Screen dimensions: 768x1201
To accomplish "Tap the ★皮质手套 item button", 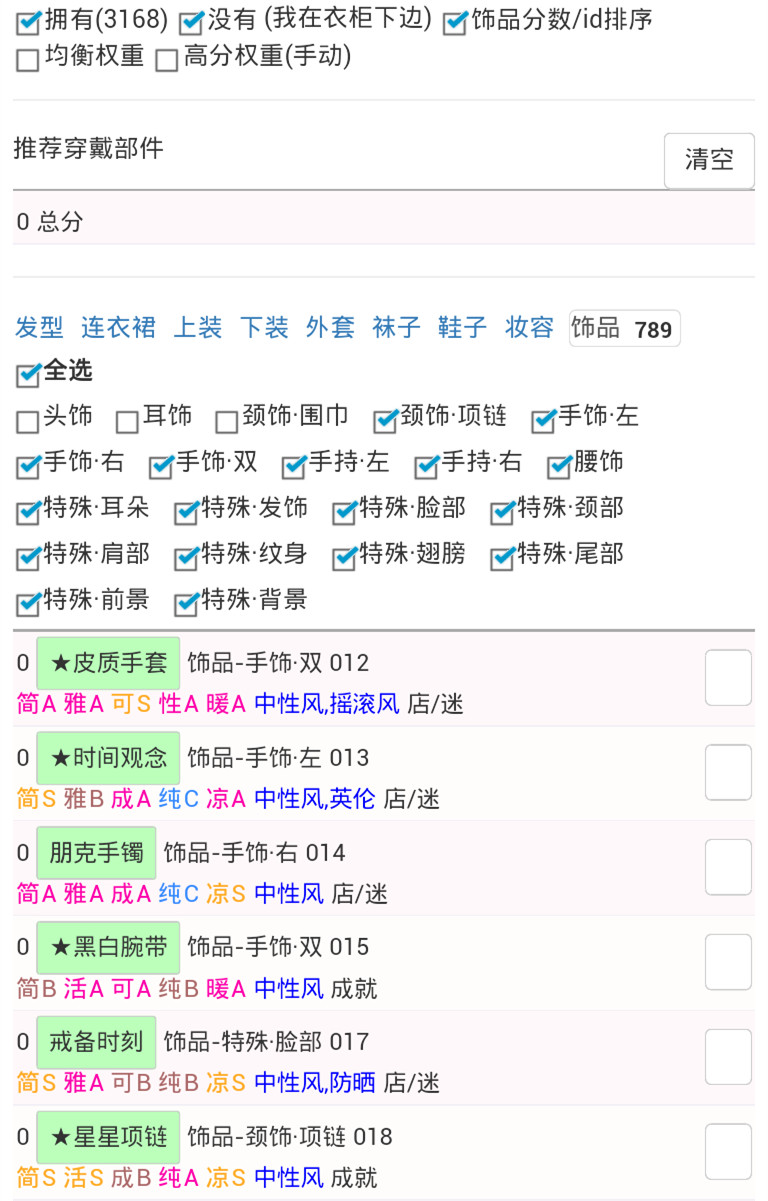I will click(108, 663).
